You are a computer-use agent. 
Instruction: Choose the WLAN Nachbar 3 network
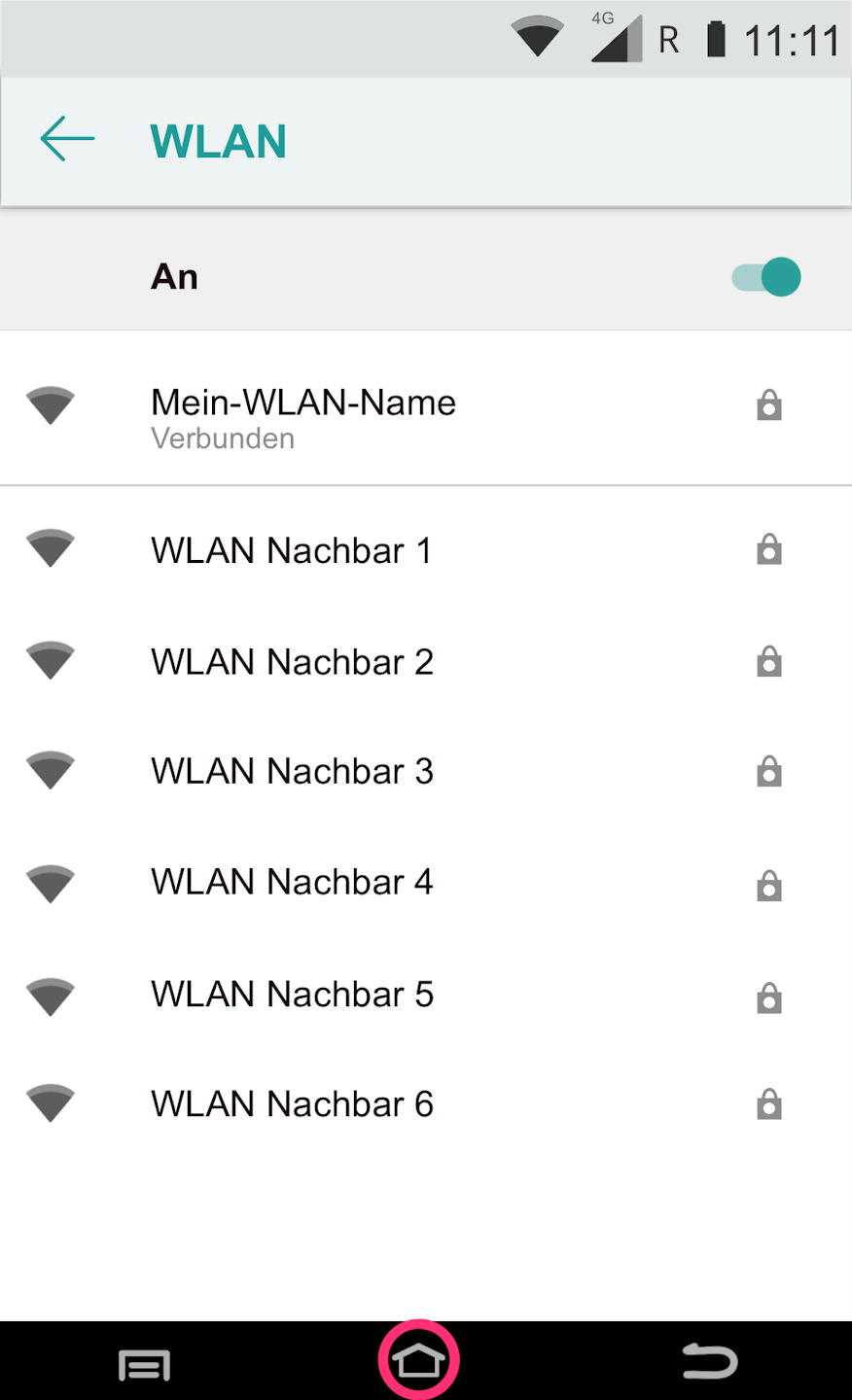point(292,772)
